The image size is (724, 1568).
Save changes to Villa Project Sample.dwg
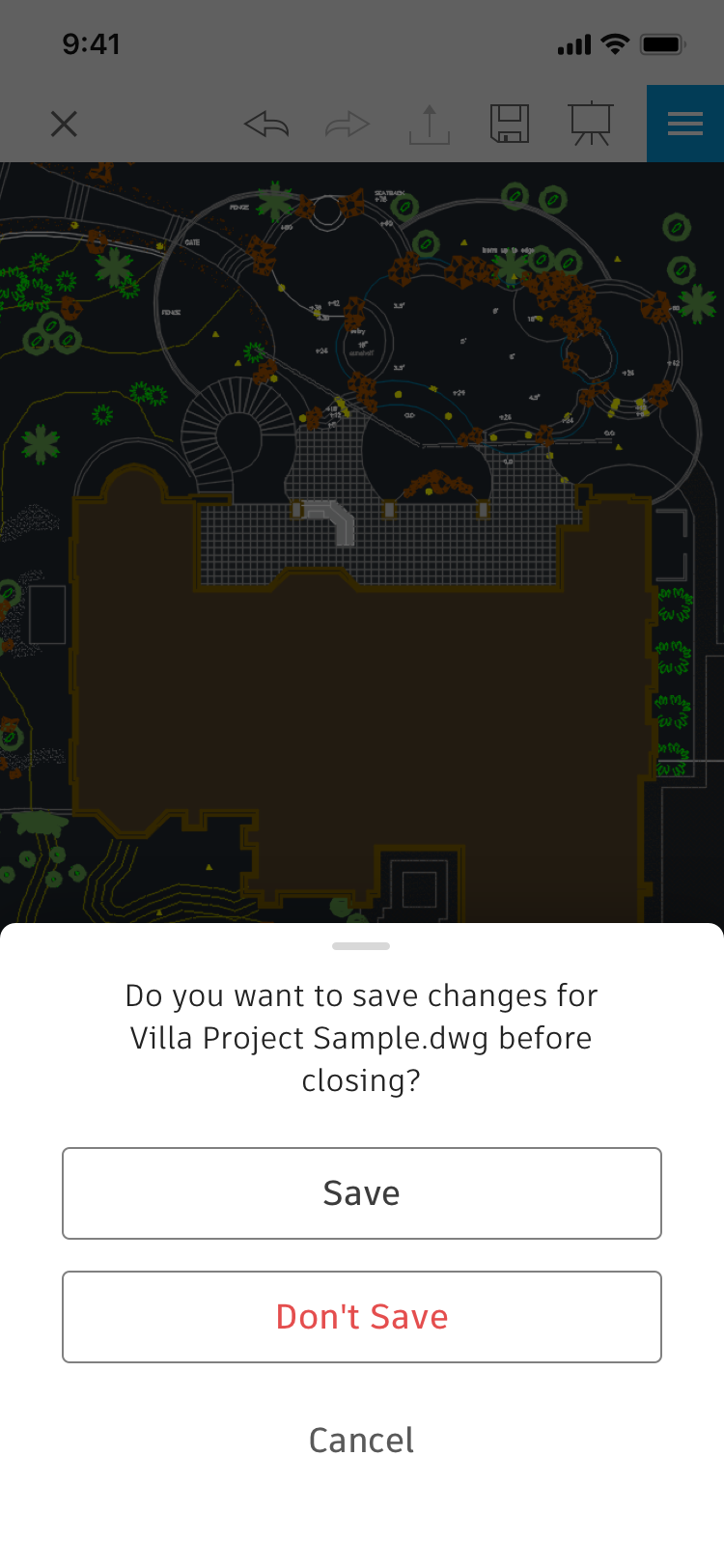pyautogui.click(x=362, y=1193)
